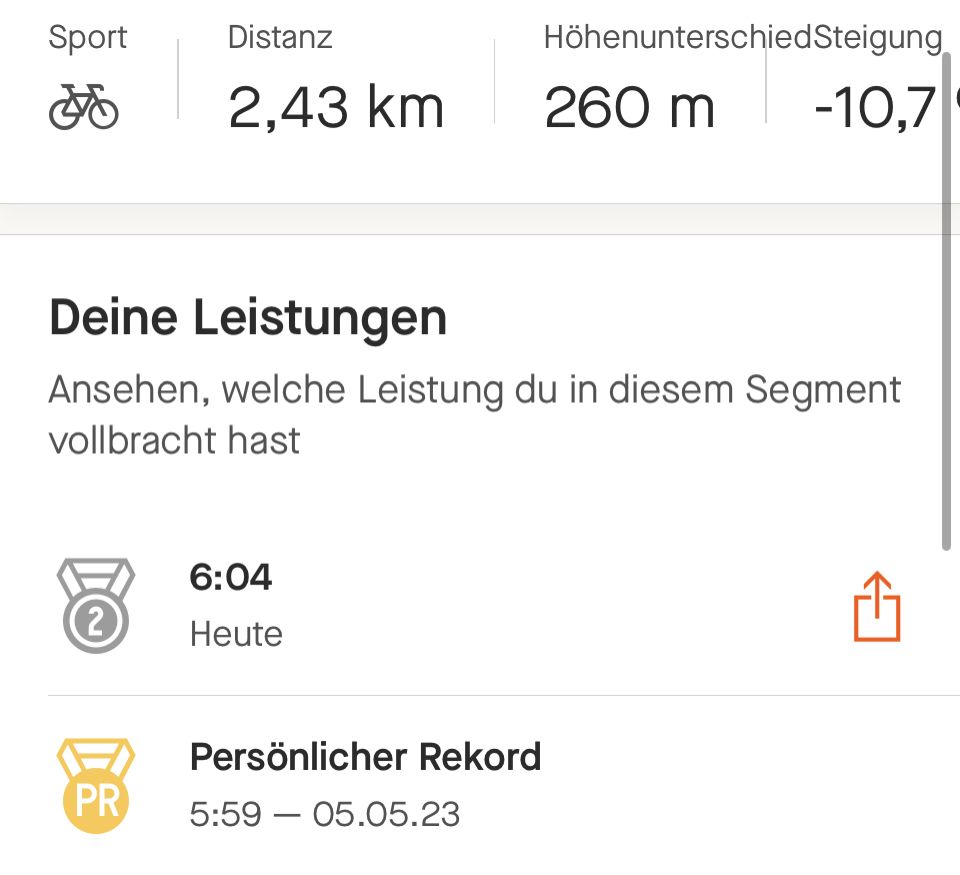Share today's 6:04 effort
This screenshot has width=960, height=875.
(876, 606)
